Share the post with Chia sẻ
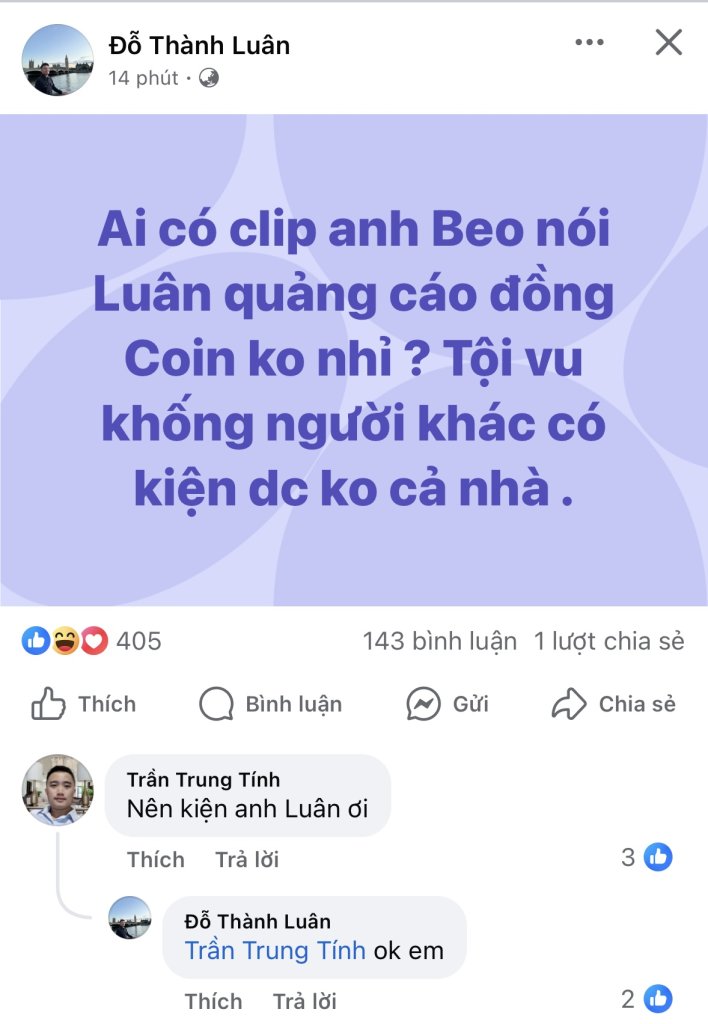Viewport: 708px width, 1024px height. tap(614, 704)
